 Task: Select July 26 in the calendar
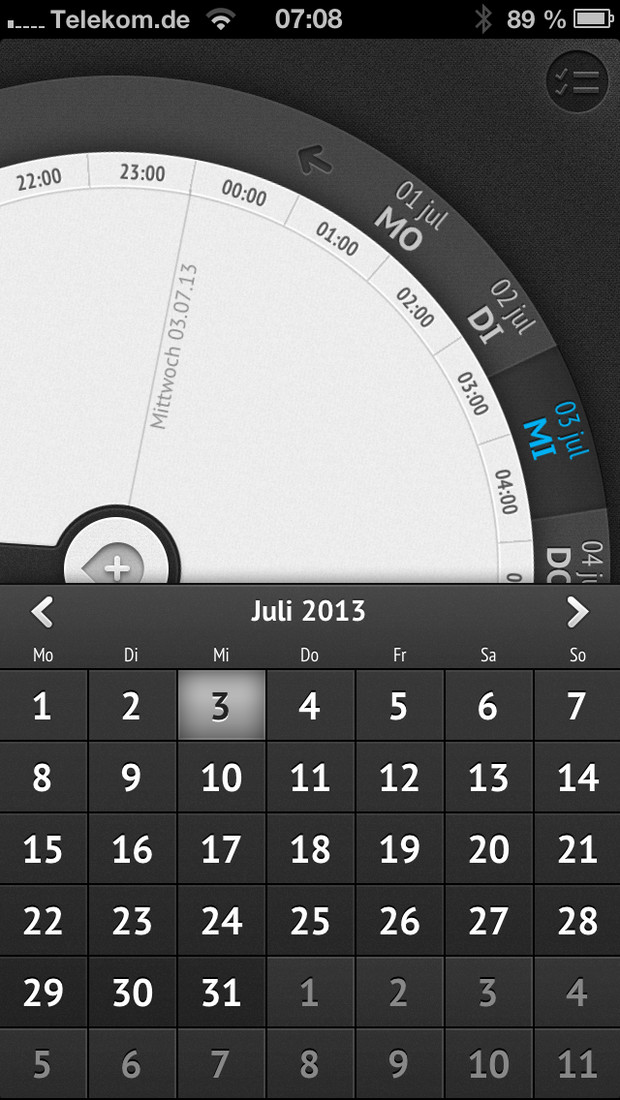click(x=399, y=921)
